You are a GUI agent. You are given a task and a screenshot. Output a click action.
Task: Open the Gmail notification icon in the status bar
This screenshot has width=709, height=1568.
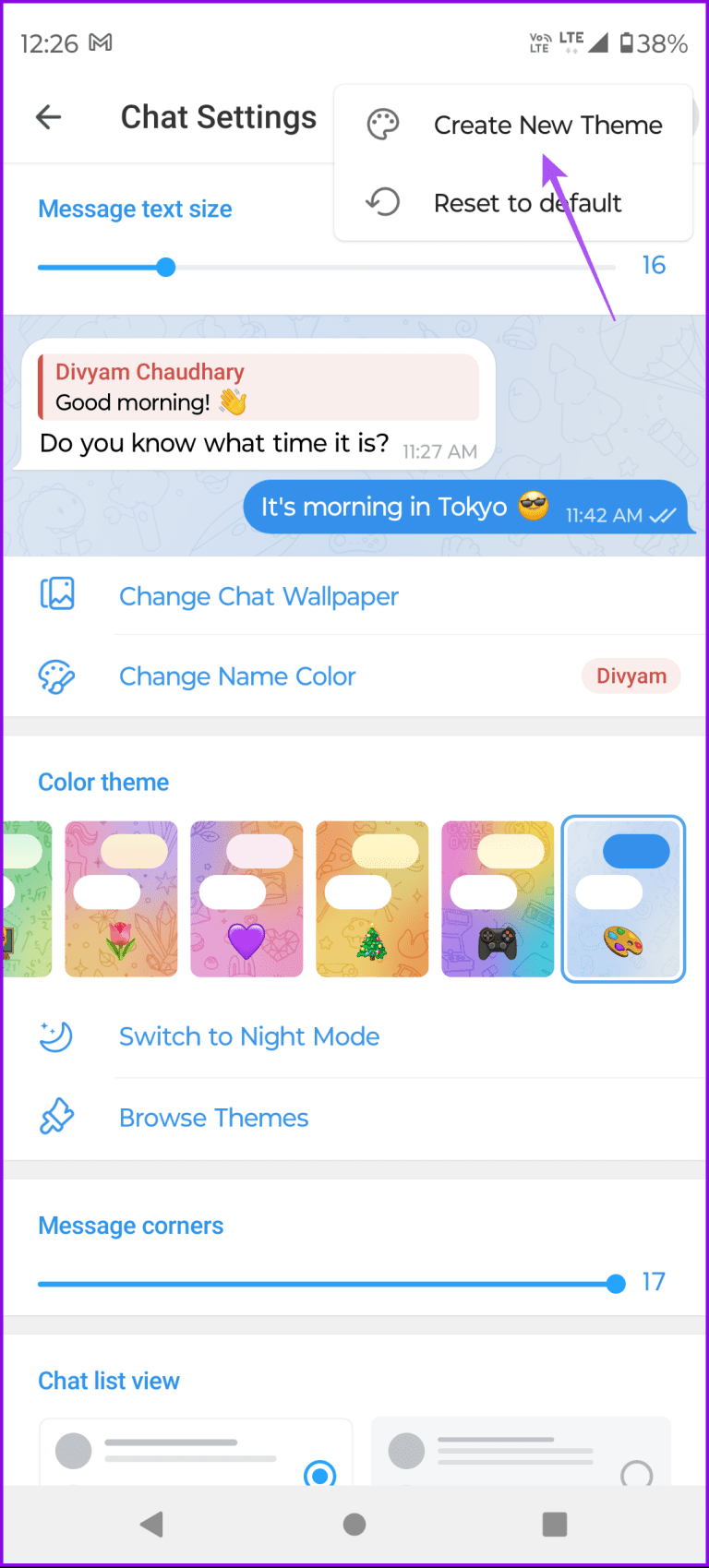pyautogui.click(x=102, y=42)
